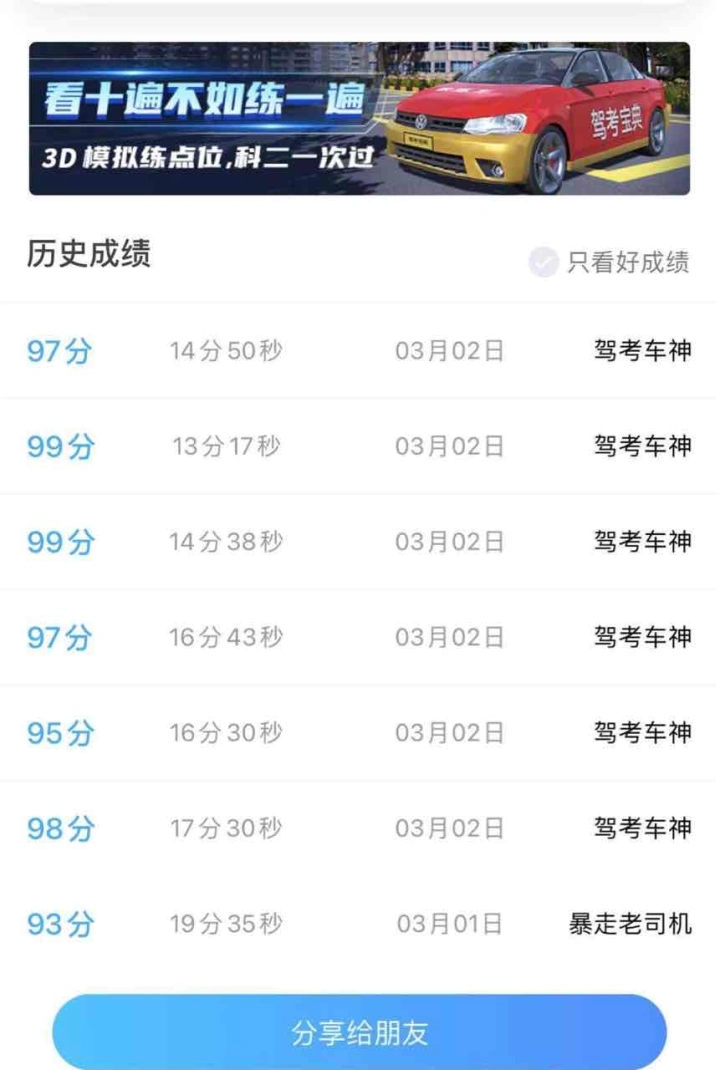Tap the 分享给朋友 button

point(359,1032)
